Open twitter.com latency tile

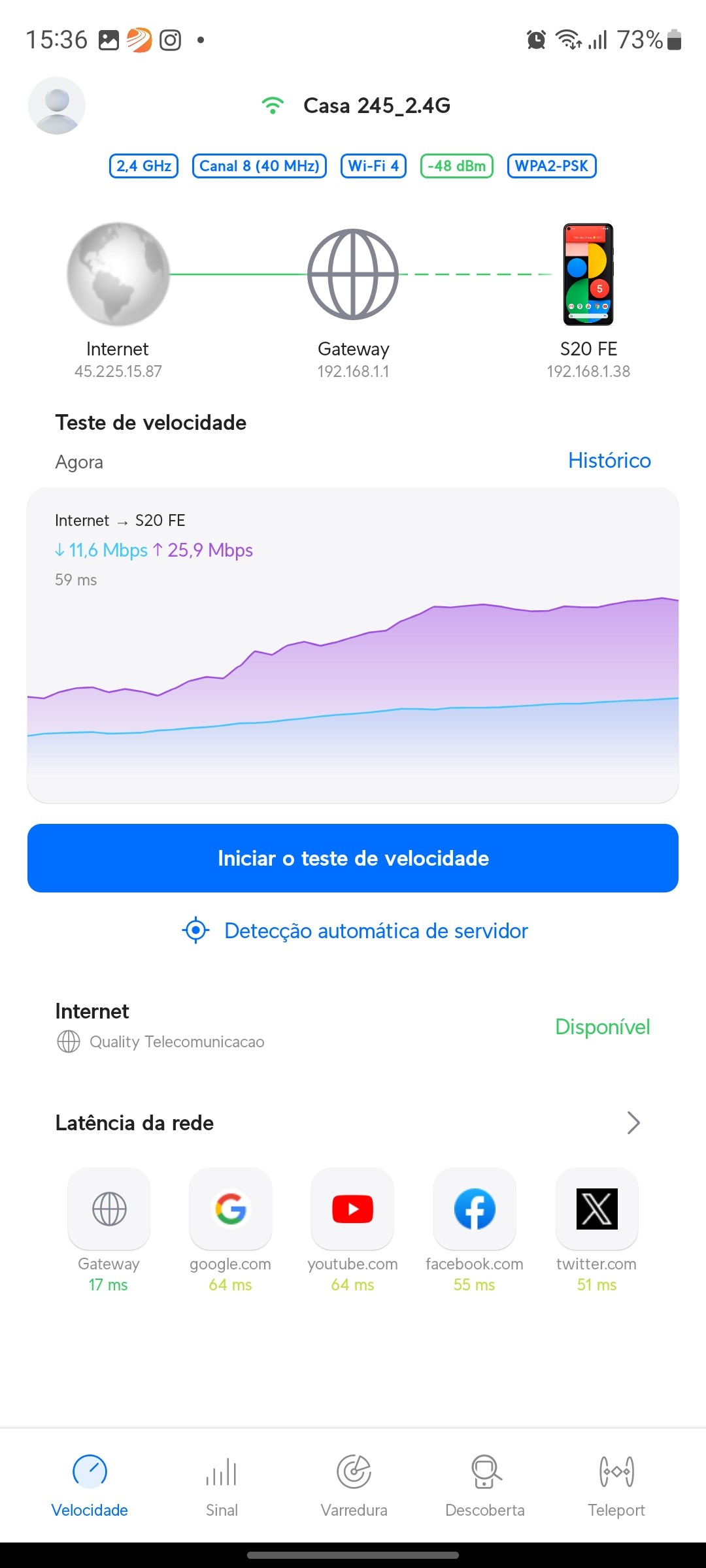pos(597,1209)
